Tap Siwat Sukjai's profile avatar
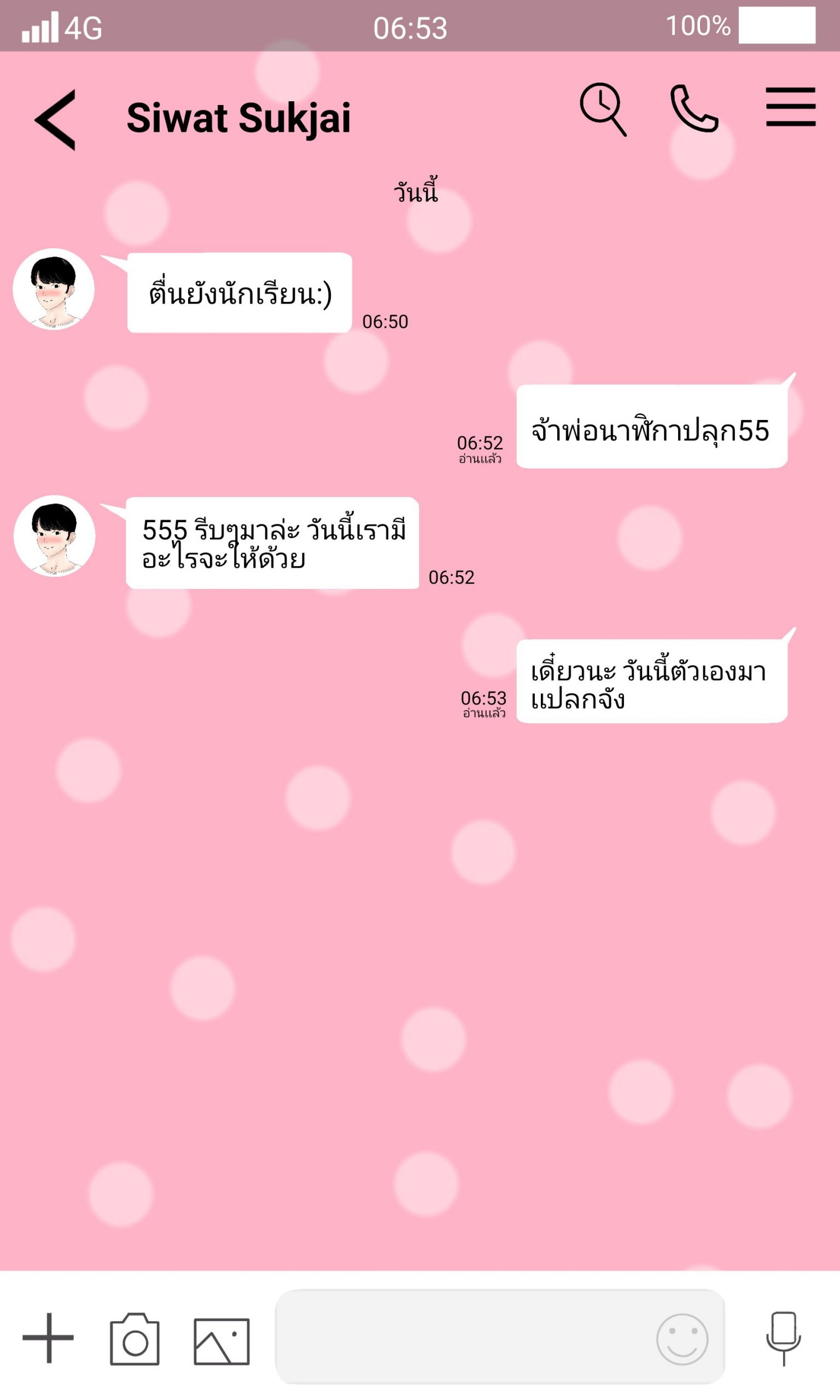 51,293
